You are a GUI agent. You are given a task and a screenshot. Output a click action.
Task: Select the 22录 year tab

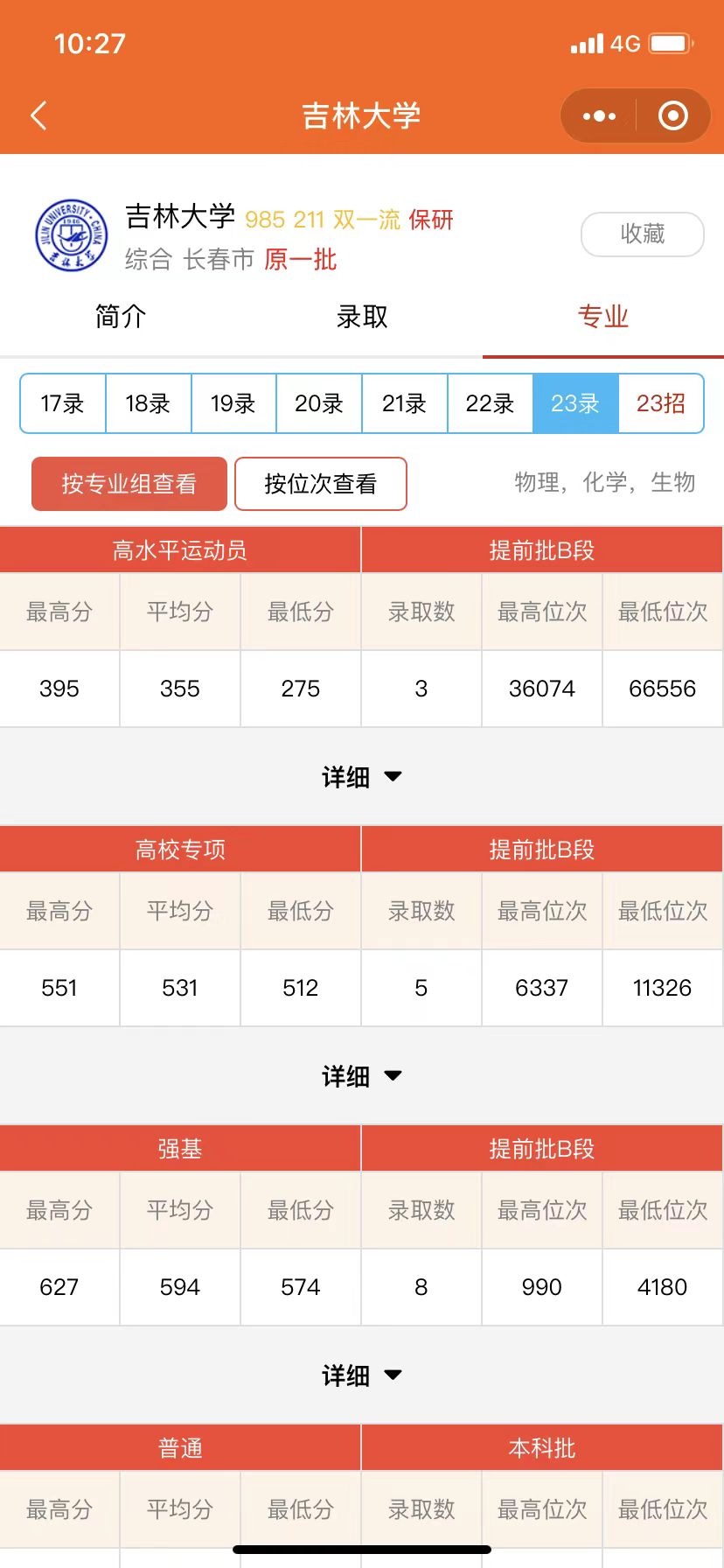pos(490,403)
